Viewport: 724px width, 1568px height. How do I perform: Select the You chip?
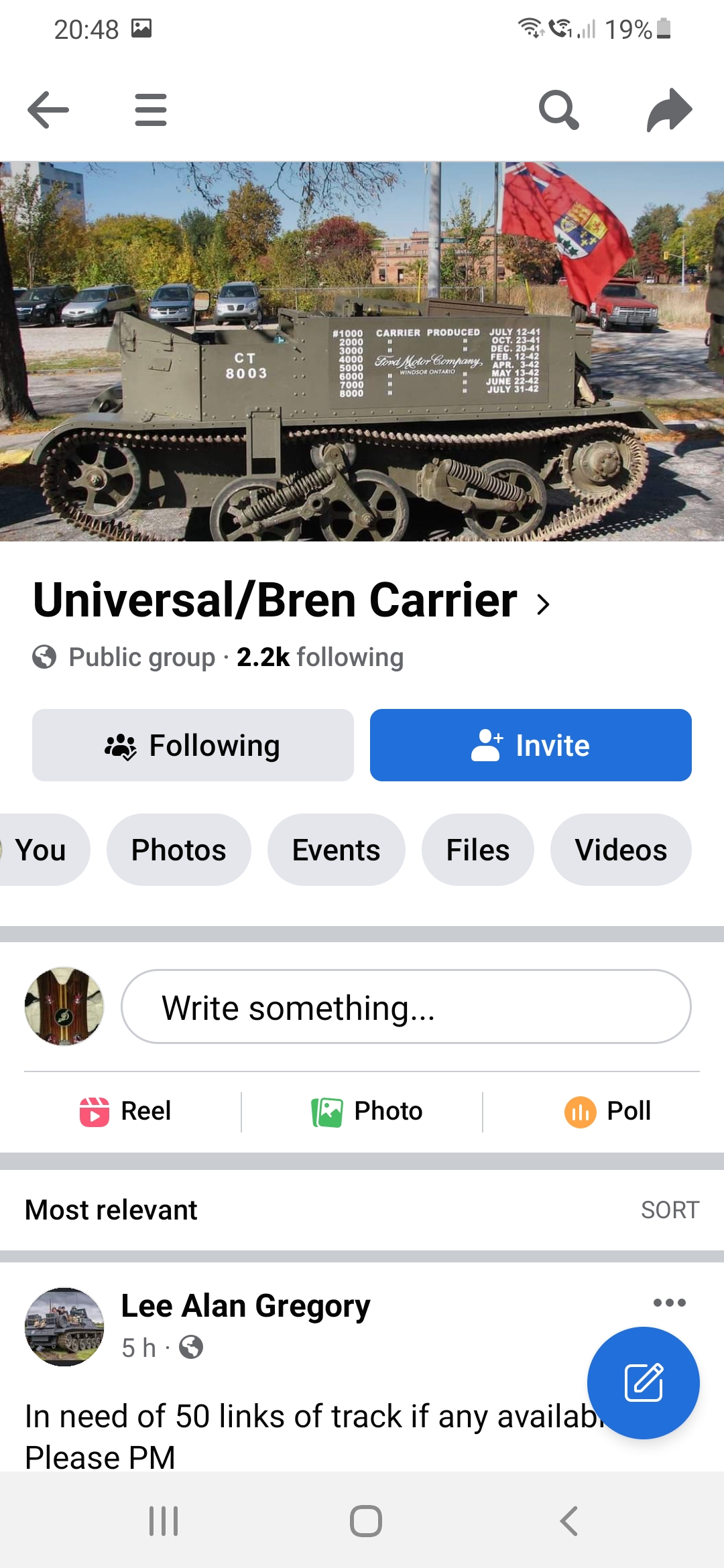point(40,850)
